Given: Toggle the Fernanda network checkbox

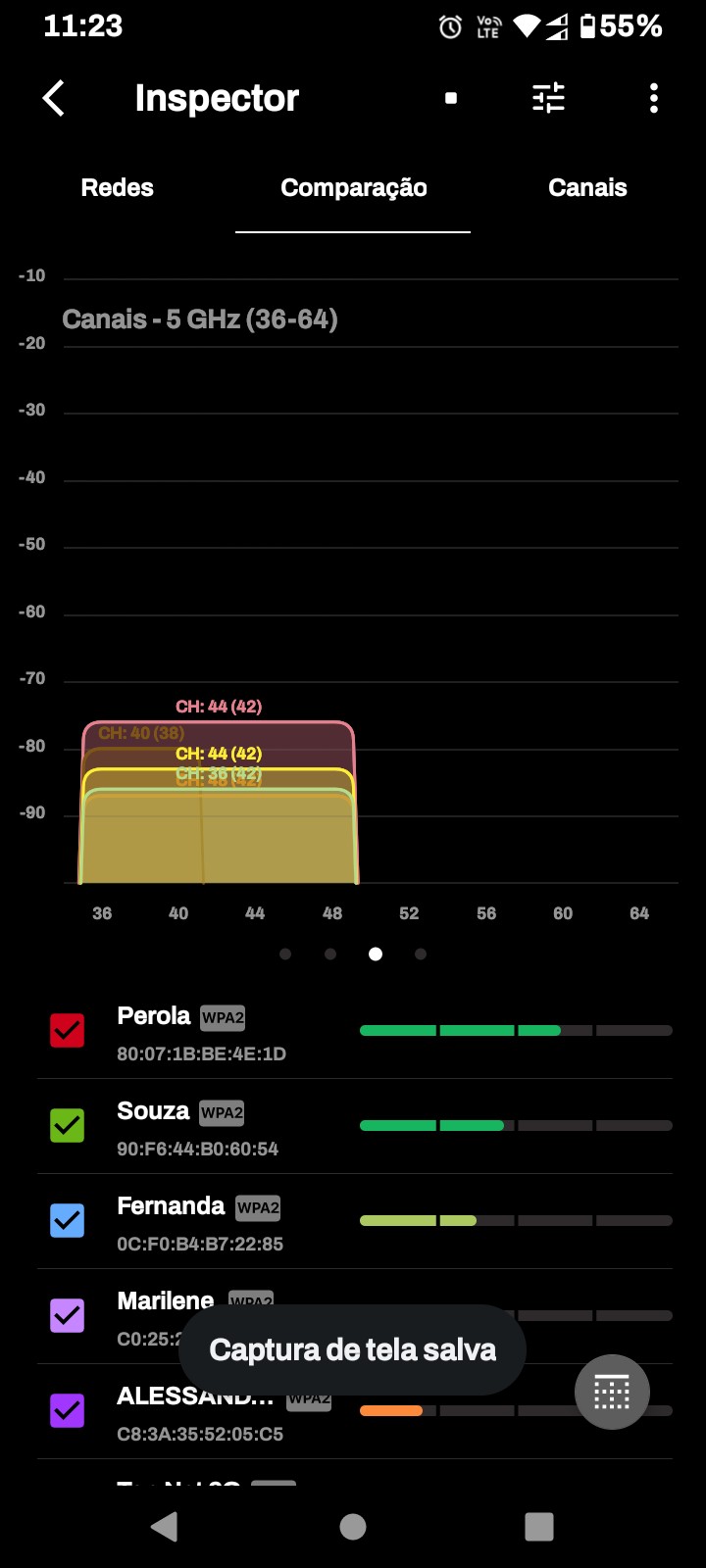Looking at the screenshot, I should [x=68, y=1220].
